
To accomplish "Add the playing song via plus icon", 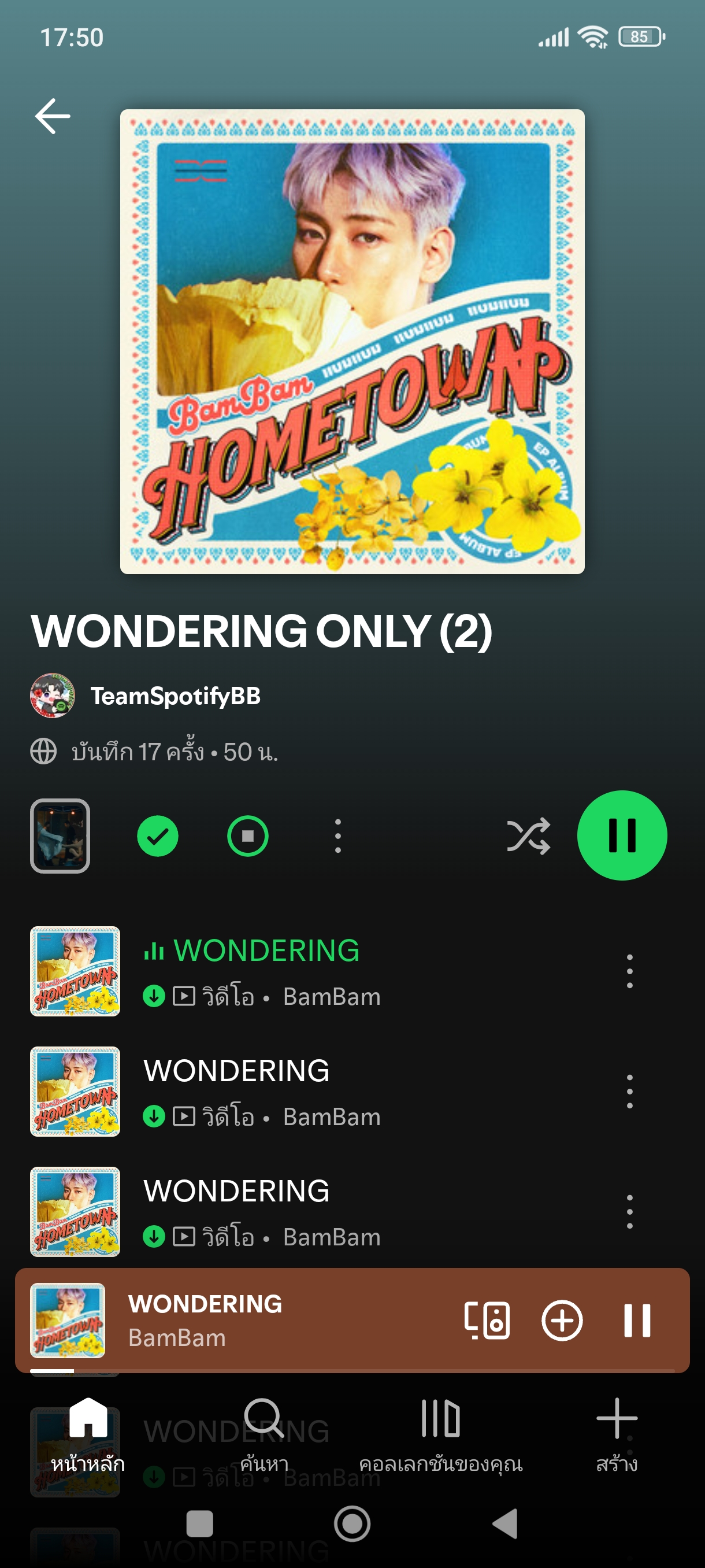I will (x=562, y=1321).
